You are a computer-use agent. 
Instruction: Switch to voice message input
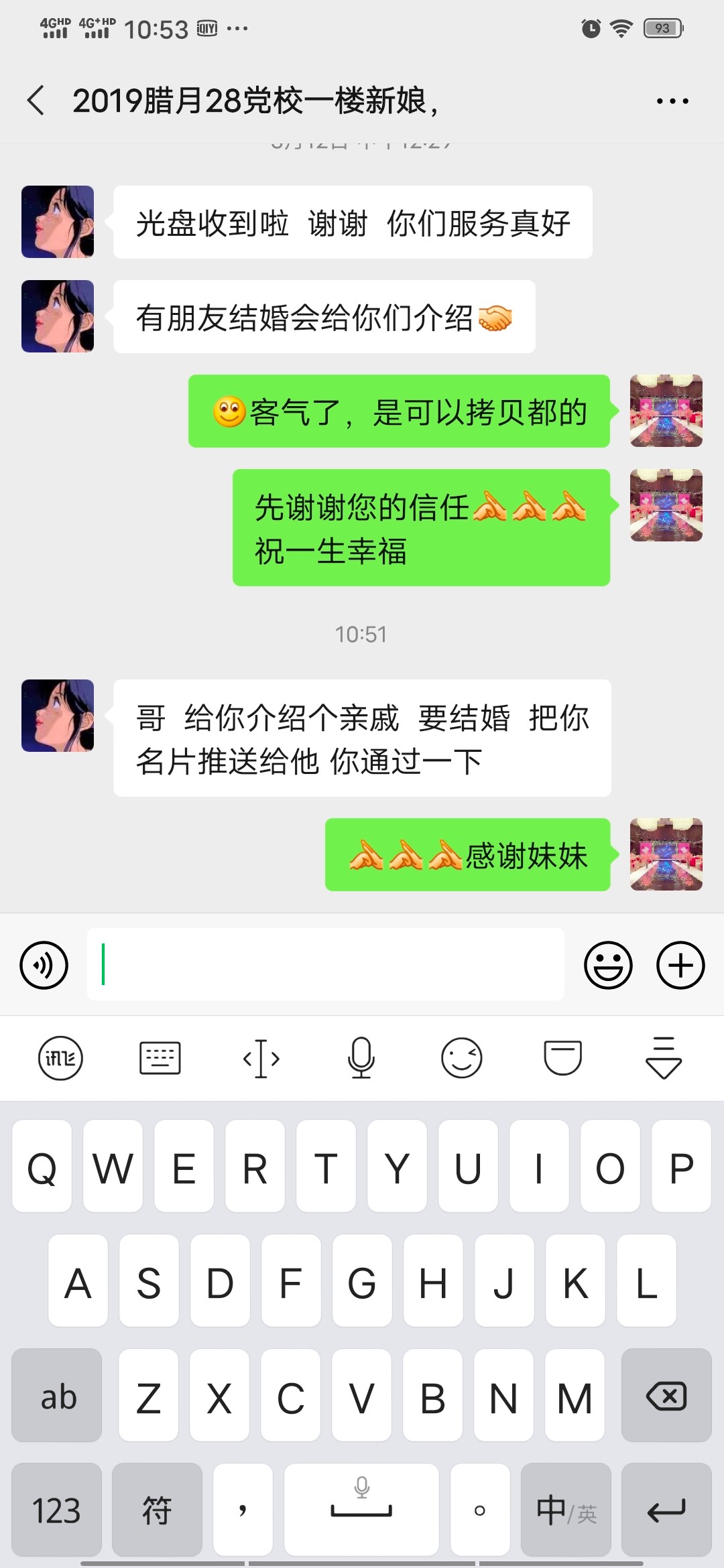tap(44, 965)
